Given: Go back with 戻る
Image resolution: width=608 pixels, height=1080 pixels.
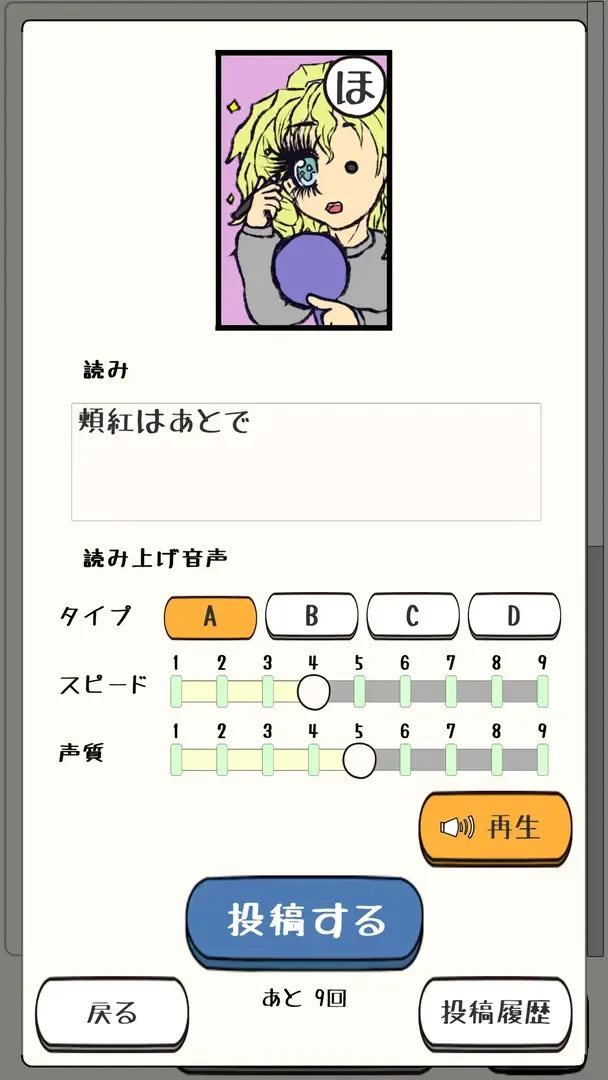Looking at the screenshot, I should [112, 1012].
